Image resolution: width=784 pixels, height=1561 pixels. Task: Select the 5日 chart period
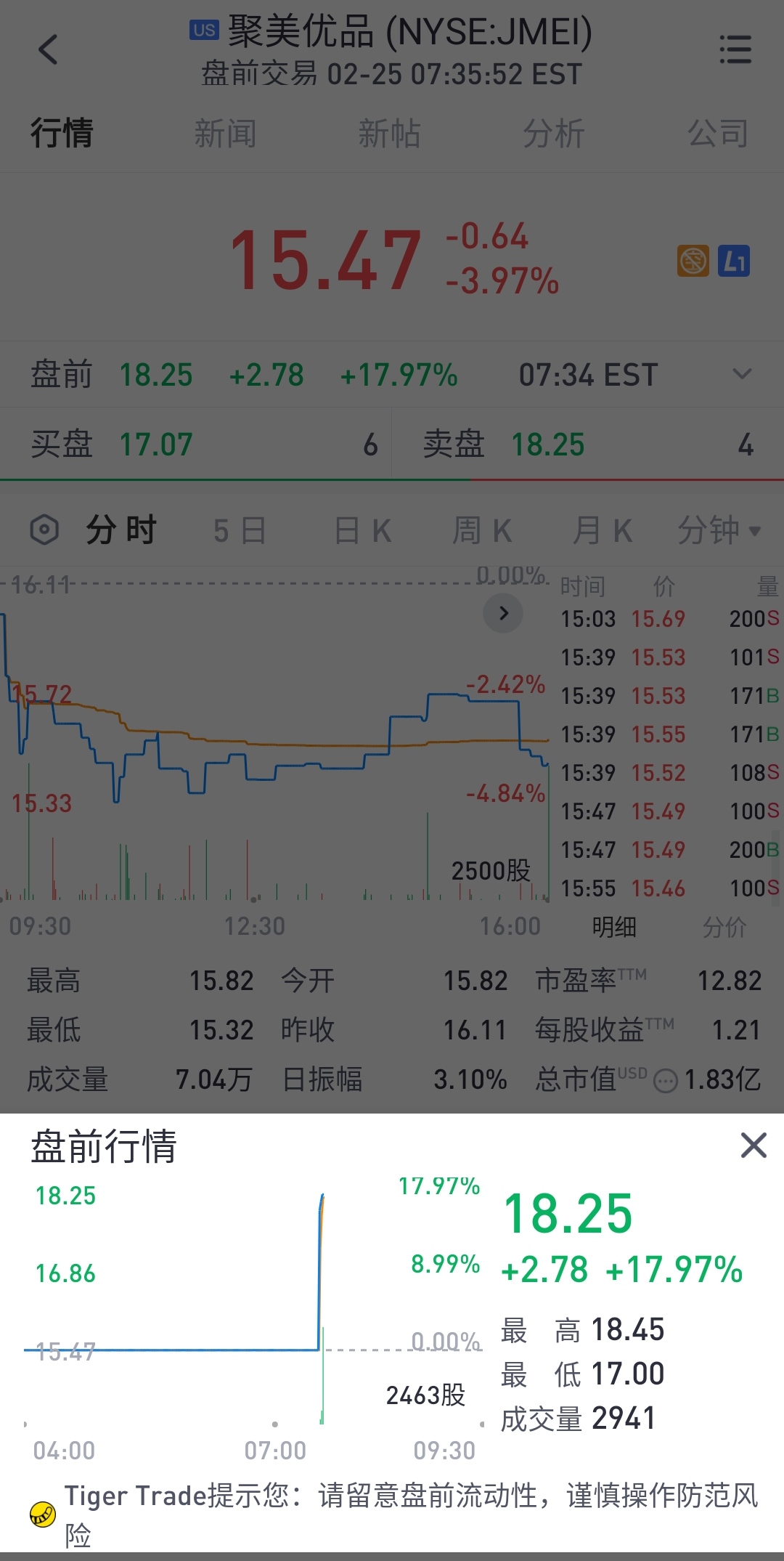240,530
